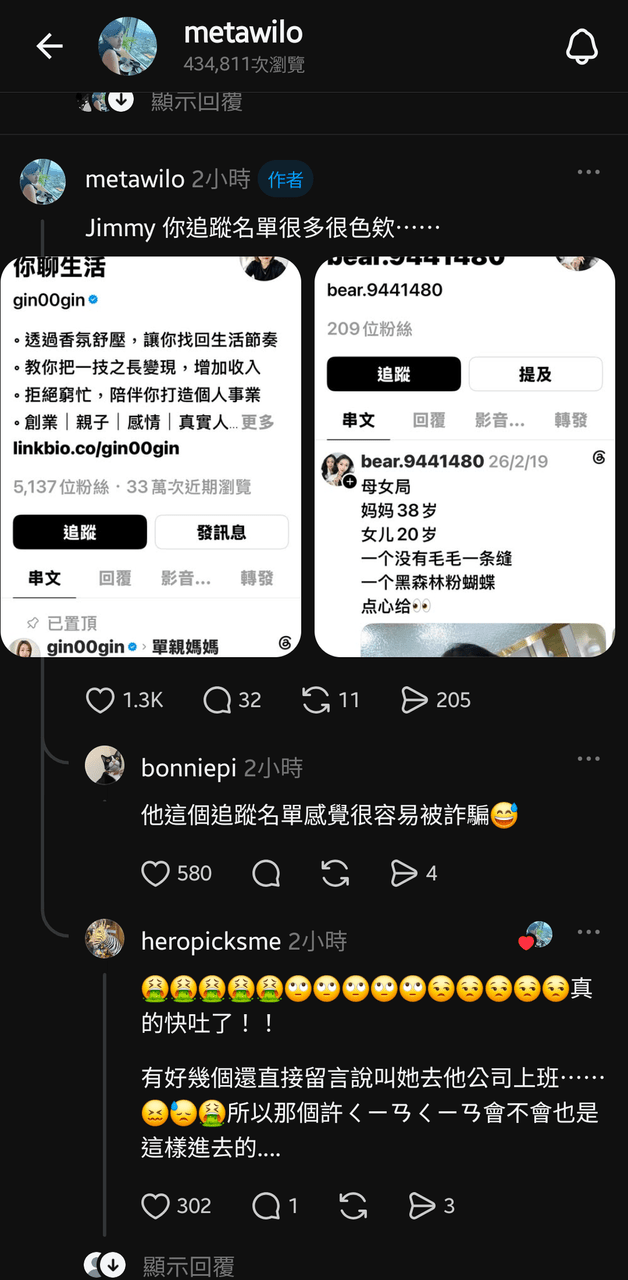Open the bear.9441480 profile screenshot image
This screenshot has height=1280, width=628.
[x=465, y=456]
